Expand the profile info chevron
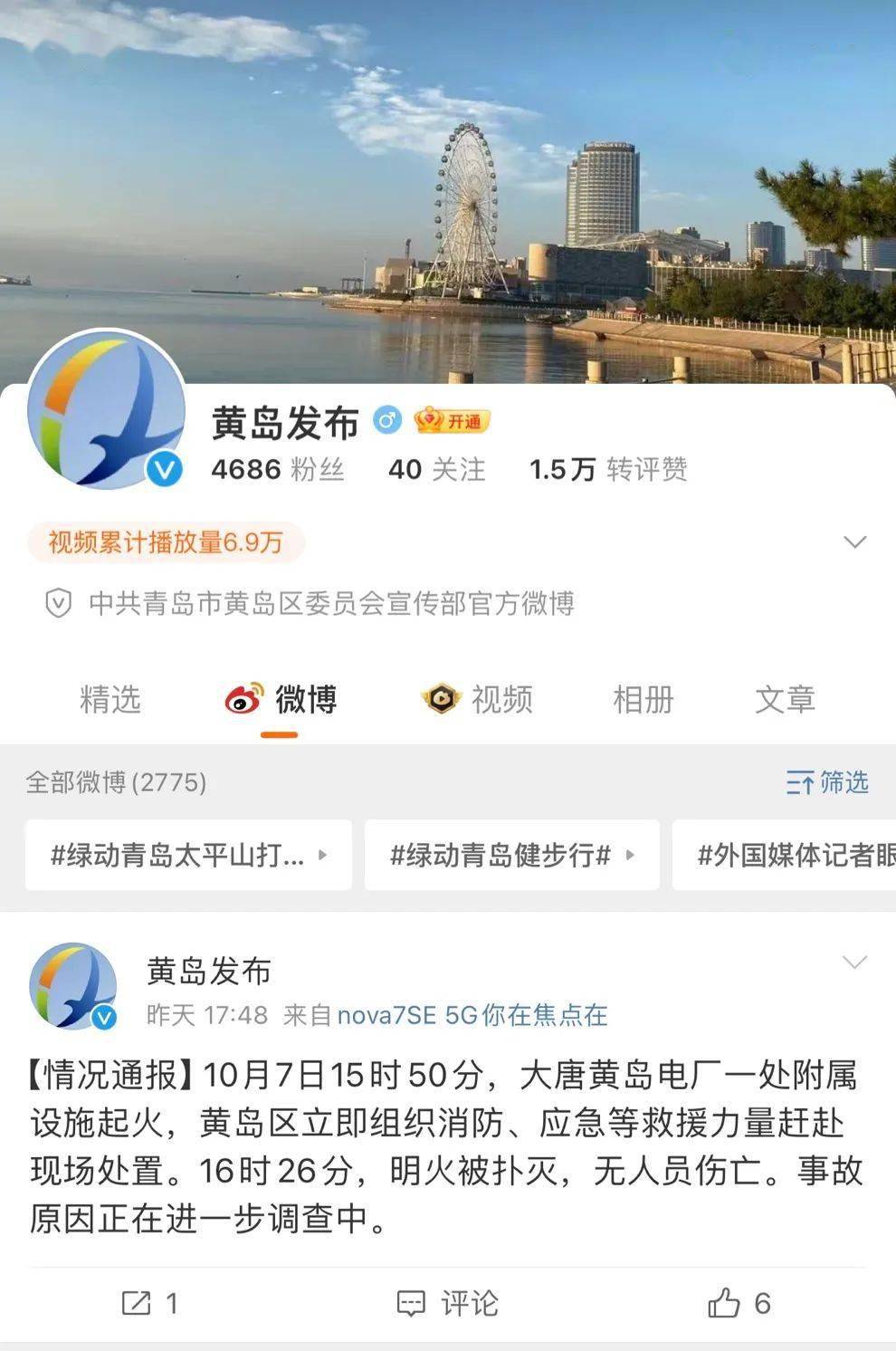Screen dimensions: 896x1351 pyautogui.click(x=854, y=542)
